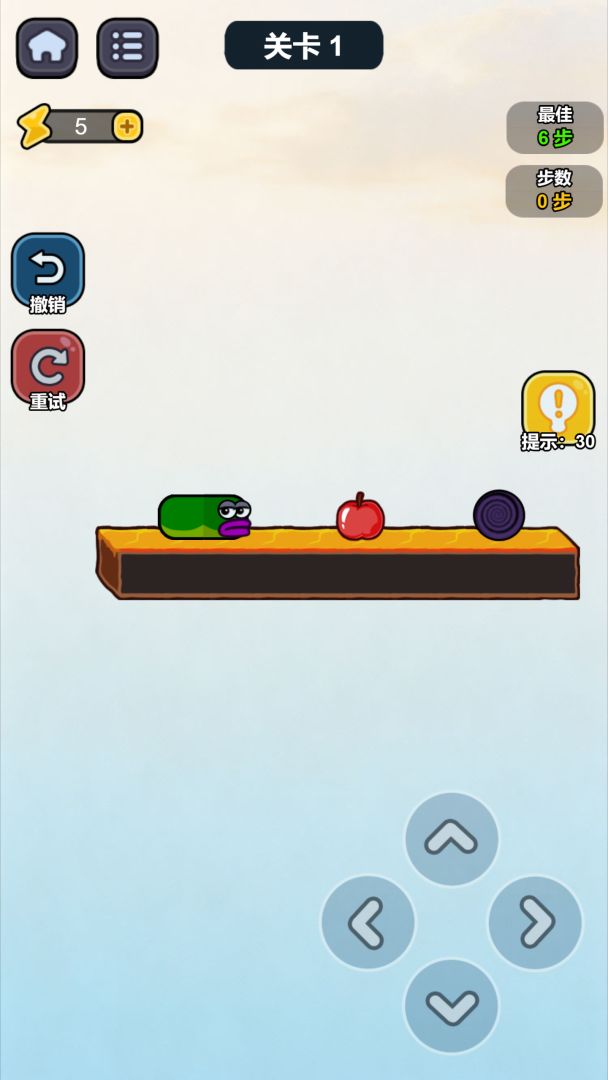Open the level list menu

[x=127, y=48]
